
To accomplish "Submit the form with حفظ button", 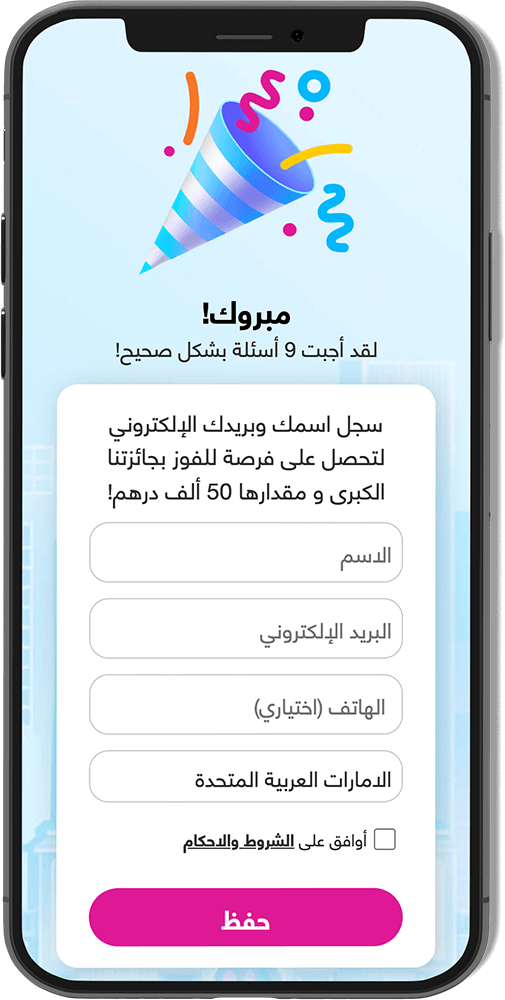I will tap(245, 917).
